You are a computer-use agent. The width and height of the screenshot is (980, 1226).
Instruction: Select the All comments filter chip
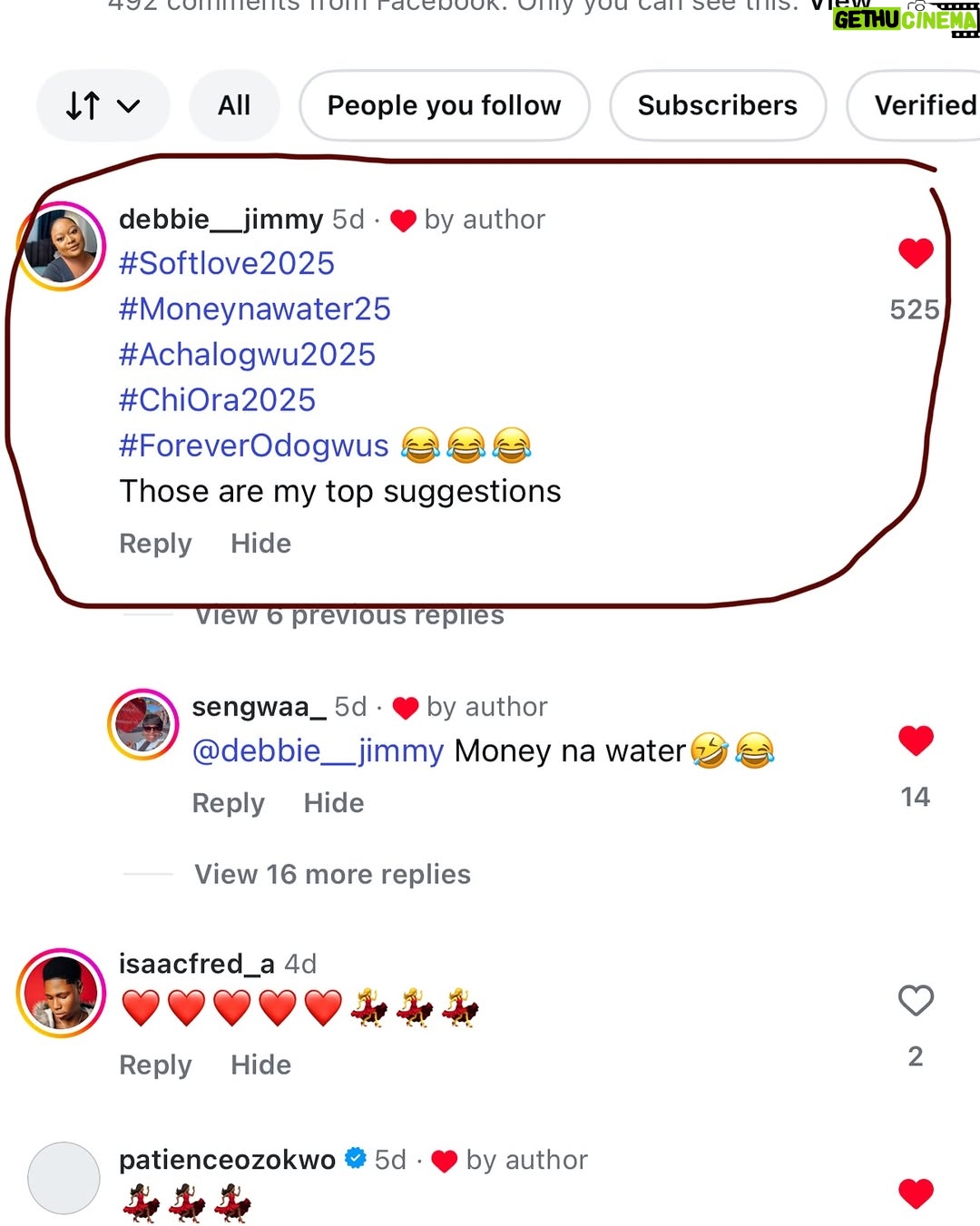(234, 105)
